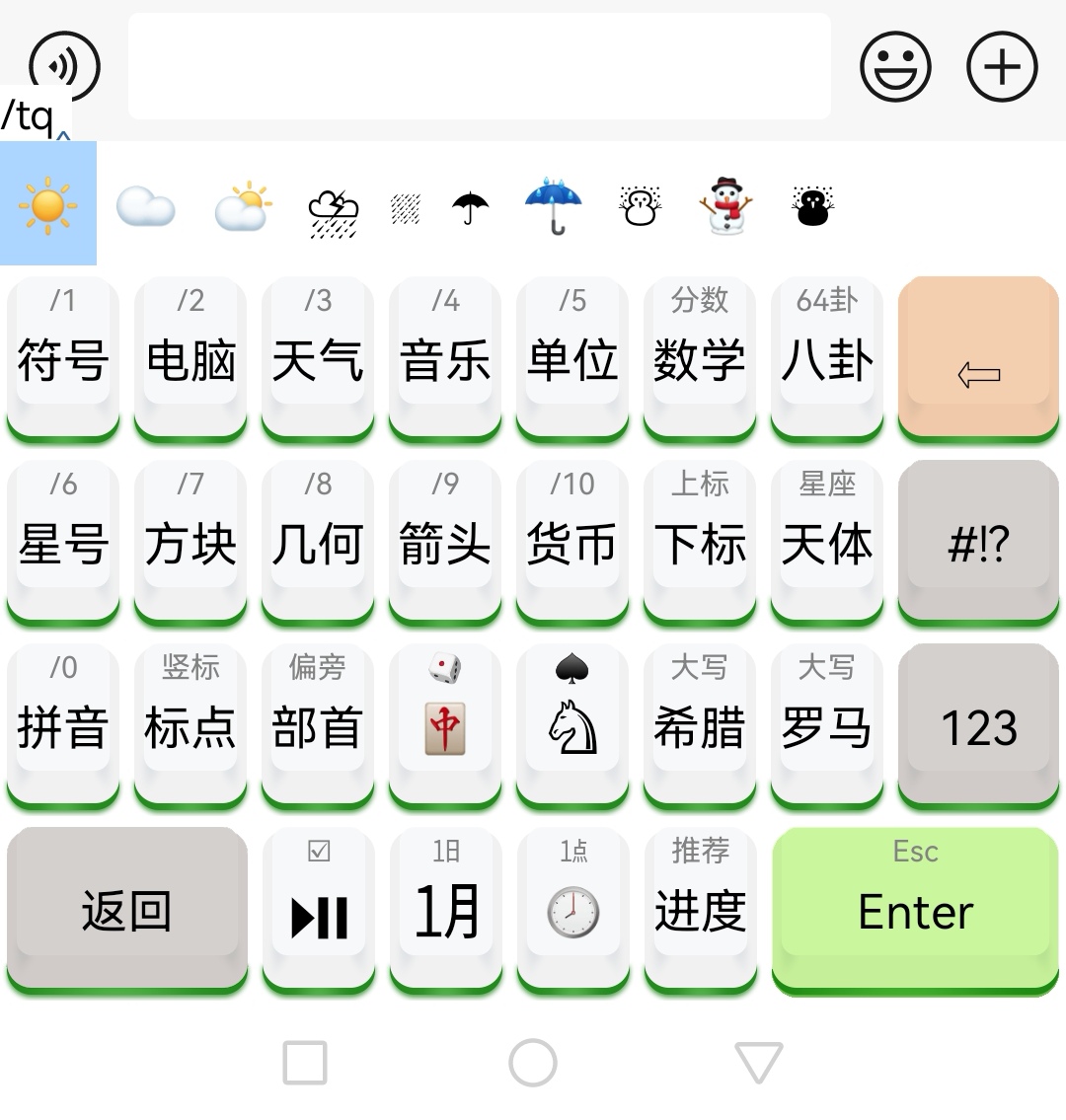
Task: Open the 箭头 arrows category
Action: pyautogui.click(x=445, y=541)
